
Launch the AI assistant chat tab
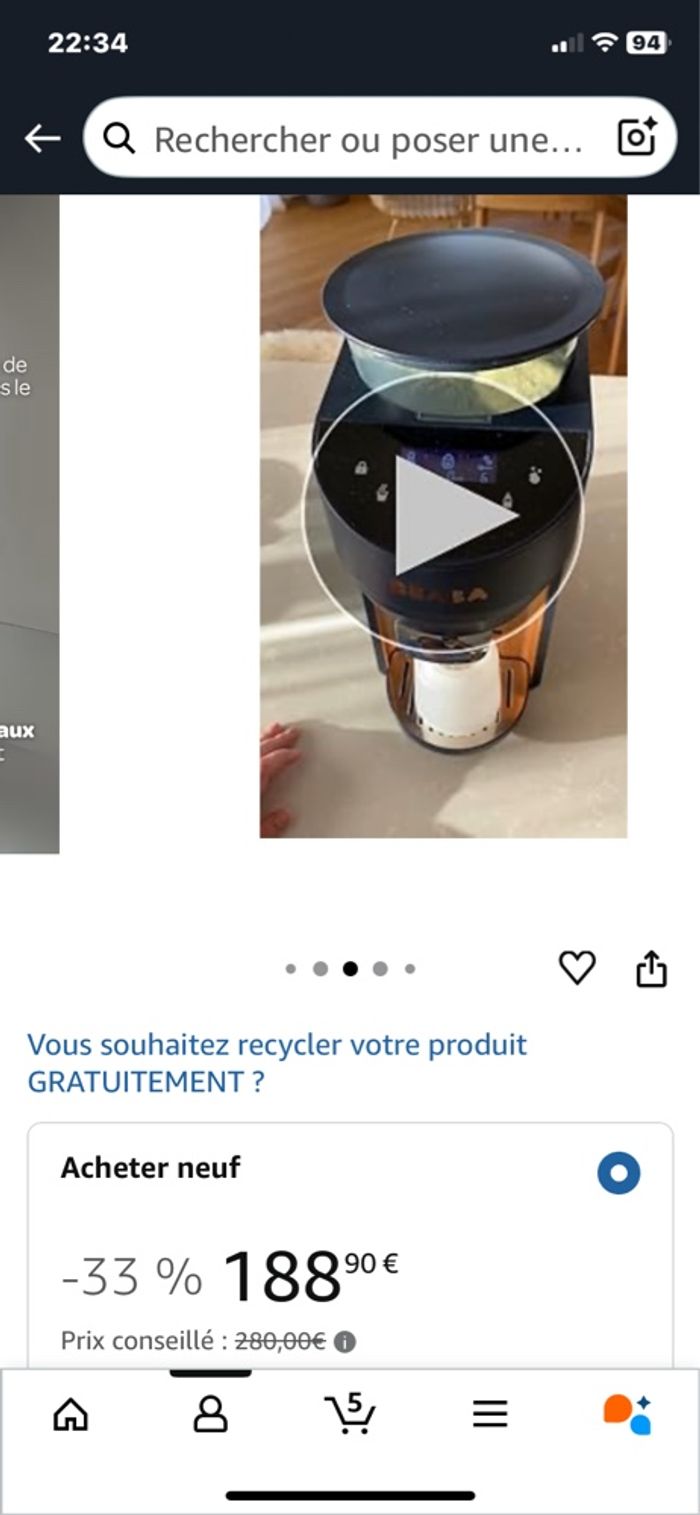(x=628, y=1414)
